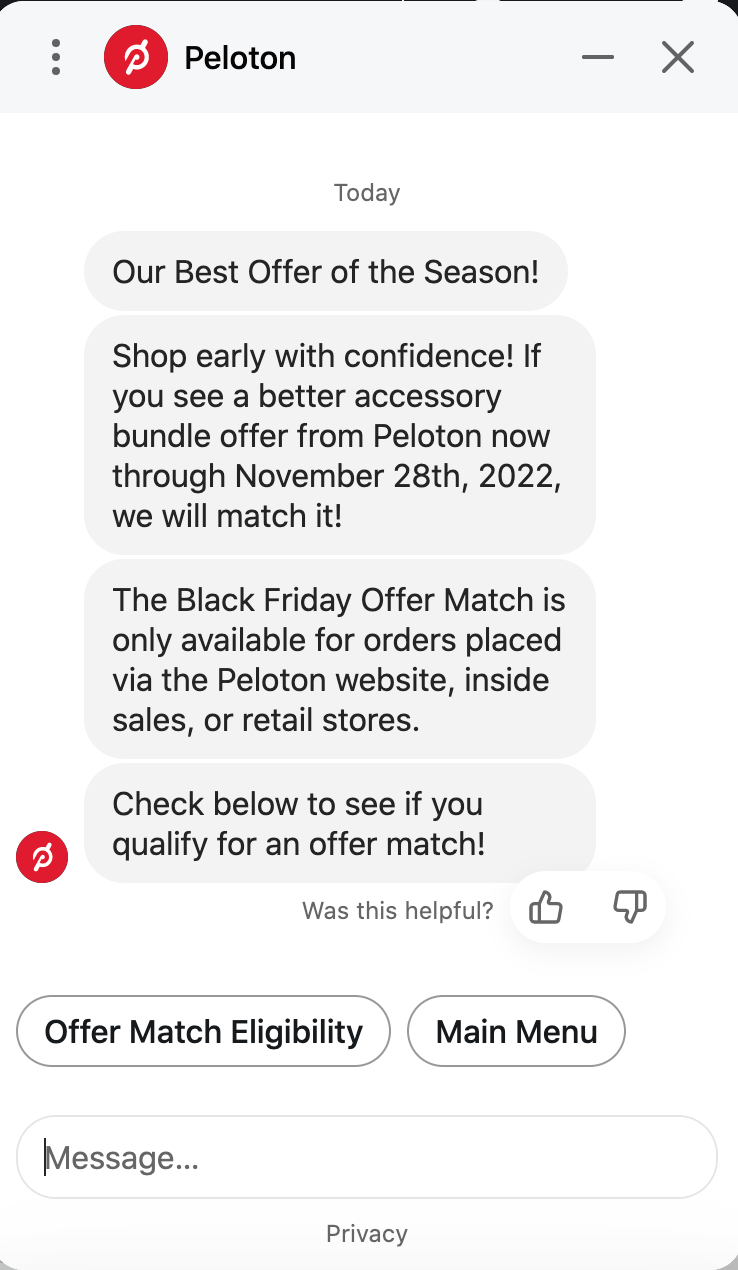Minimize the Peloton chat window
The width and height of the screenshot is (738, 1270).
(598, 57)
